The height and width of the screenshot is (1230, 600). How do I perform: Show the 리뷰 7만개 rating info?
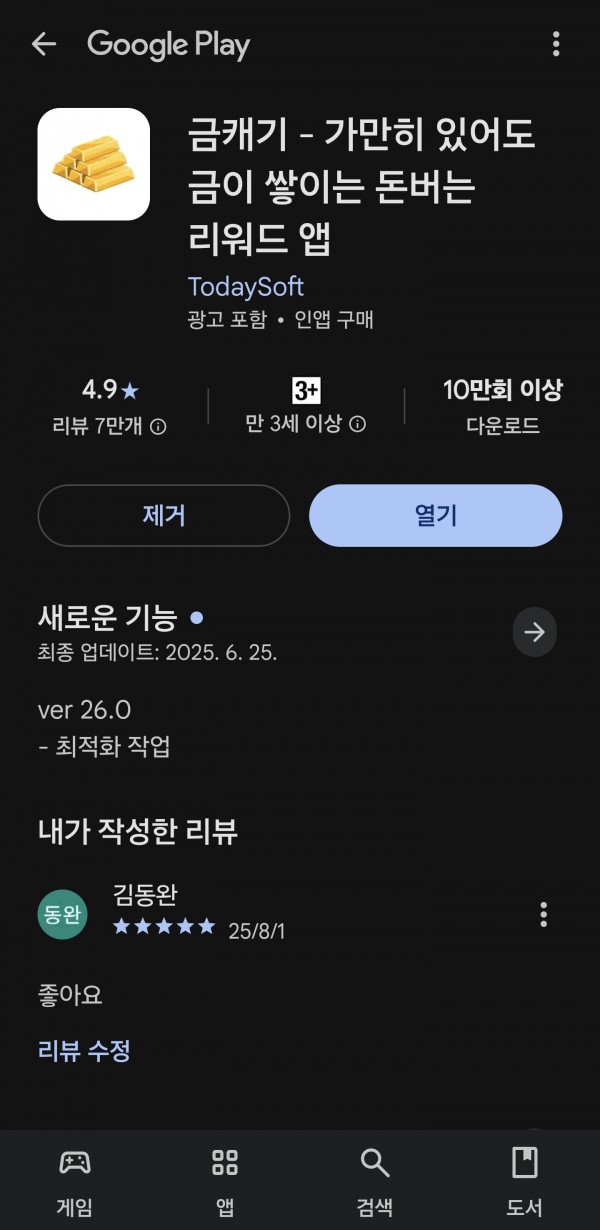coord(110,427)
